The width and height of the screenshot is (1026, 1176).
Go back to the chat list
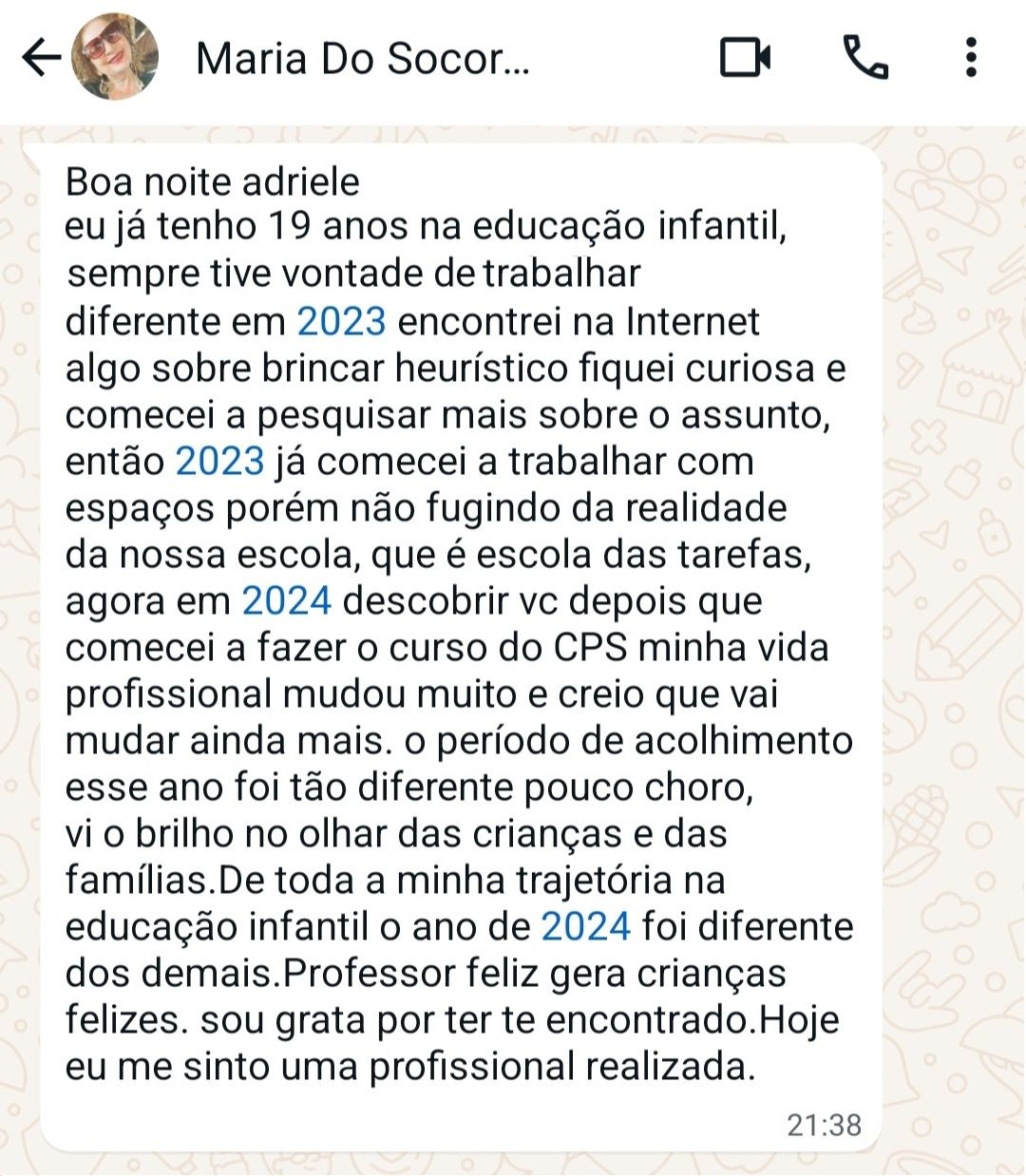pos(40,58)
